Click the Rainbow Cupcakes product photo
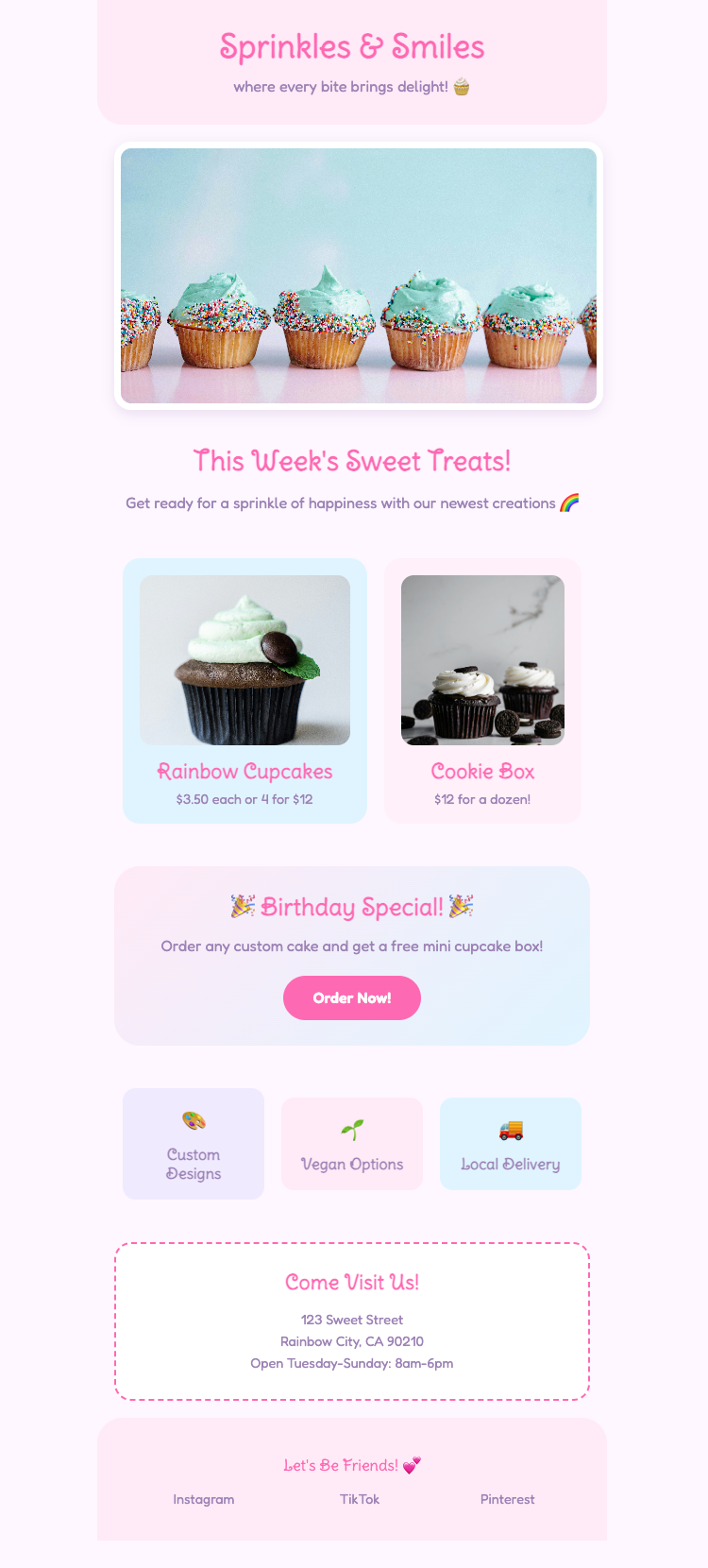The image size is (708, 1568). 244,659
